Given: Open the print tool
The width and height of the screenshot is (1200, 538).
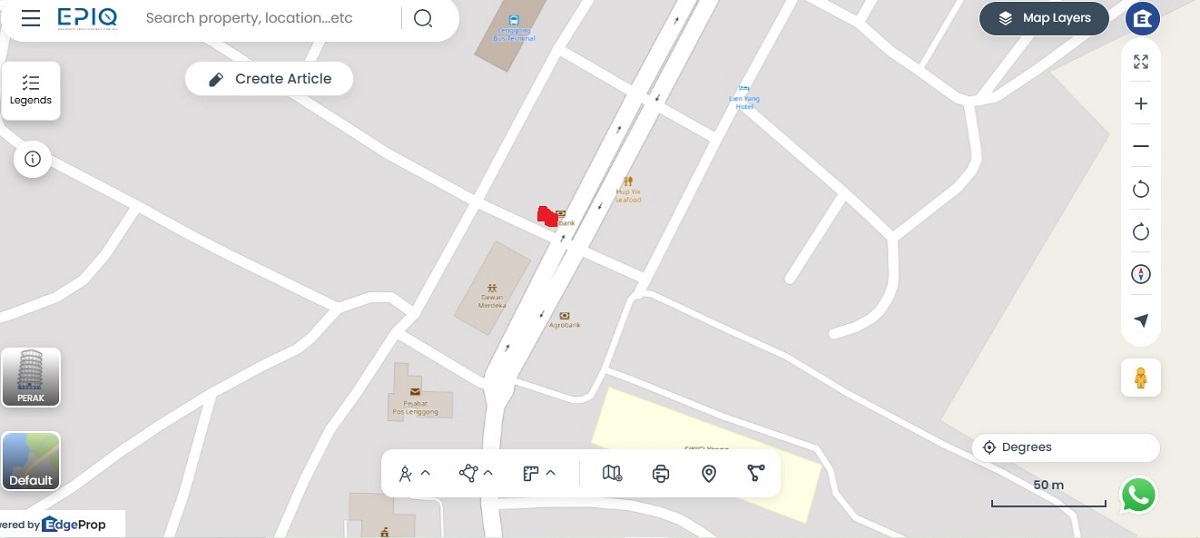Looking at the screenshot, I should click(660, 474).
